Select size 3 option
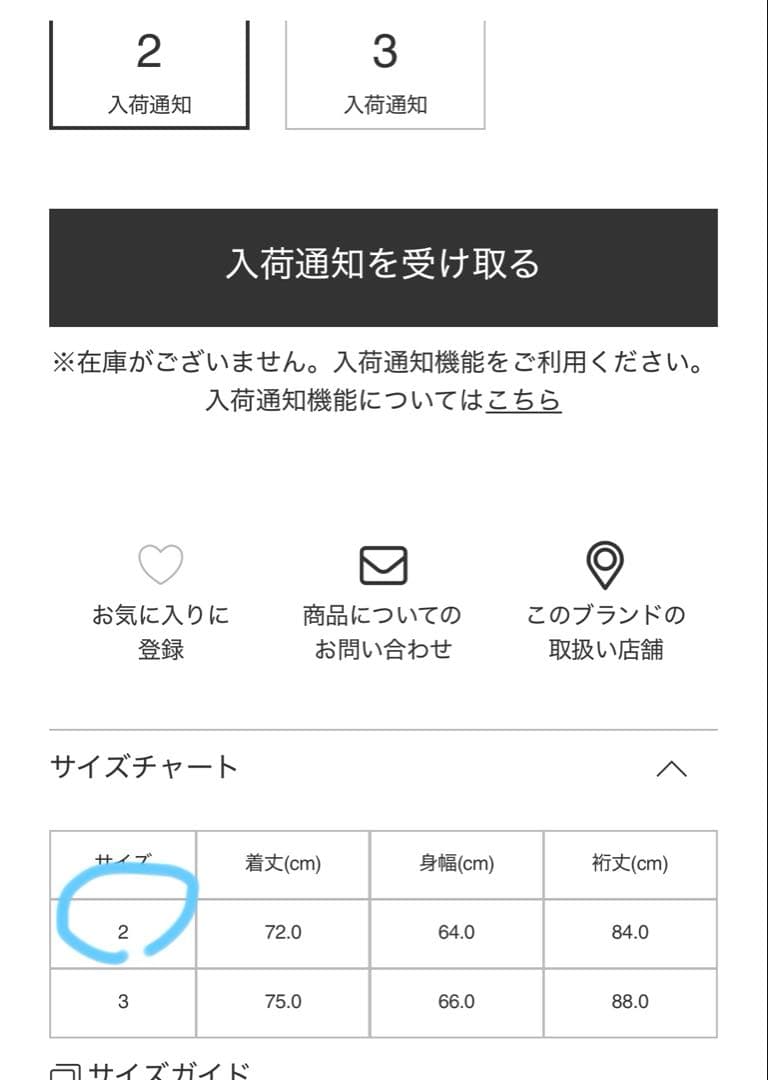This screenshot has width=768, height=1080. point(384,70)
